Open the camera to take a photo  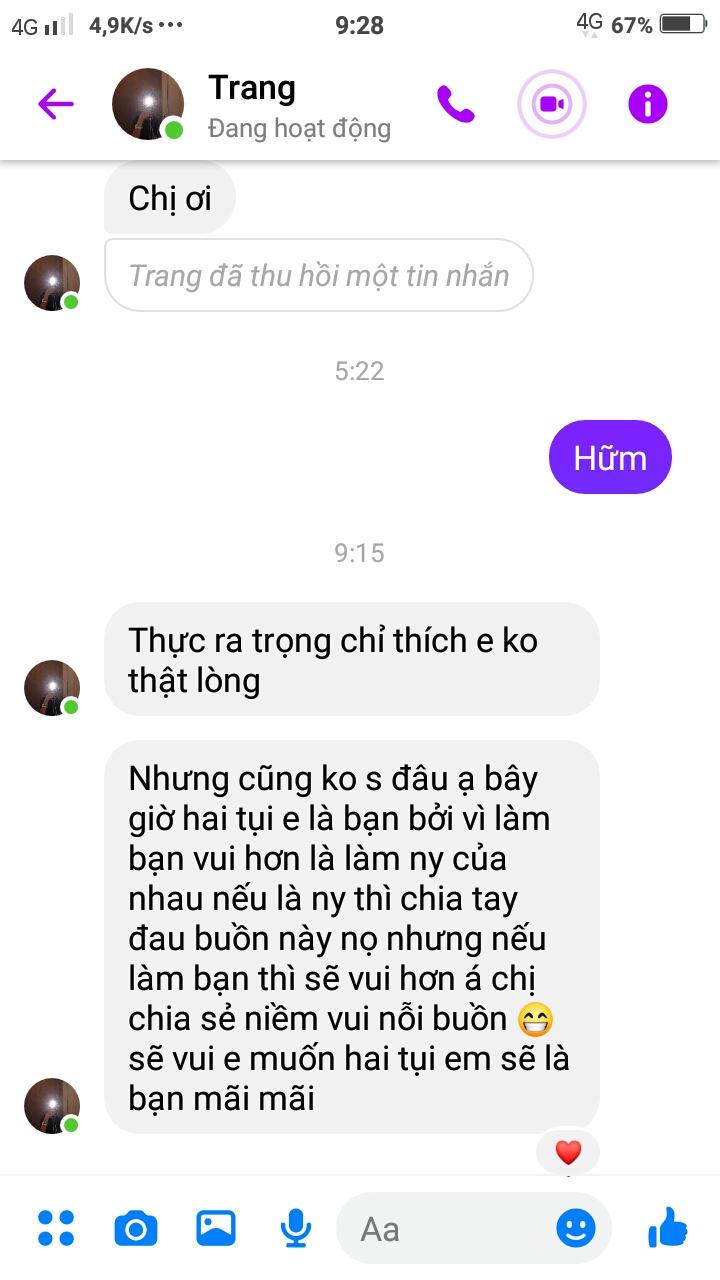[136, 1228]
